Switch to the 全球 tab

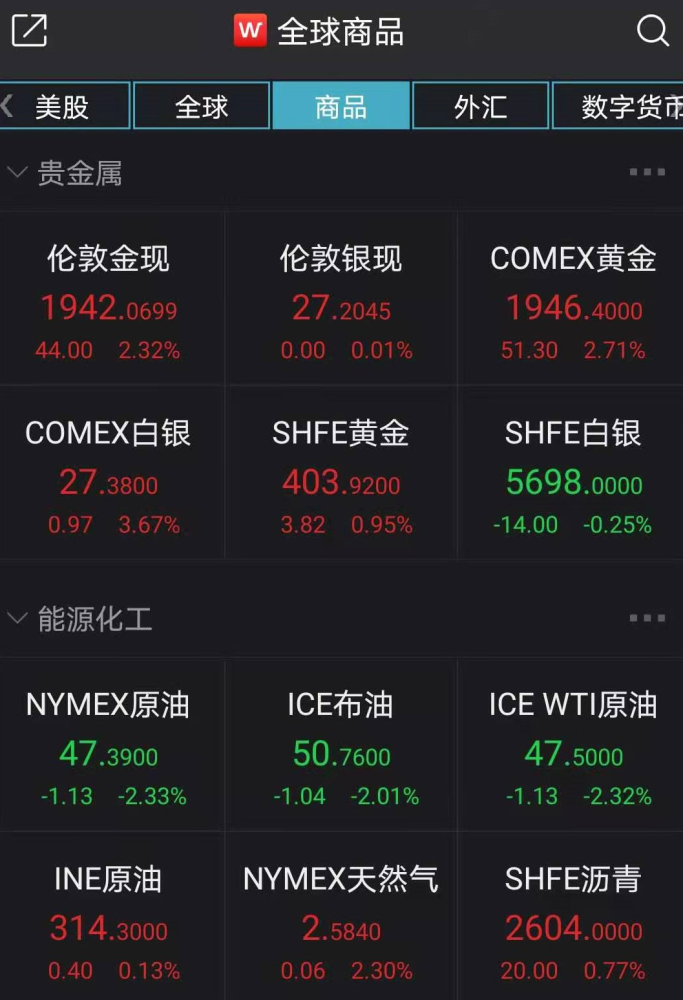click(x=201, y=106)
